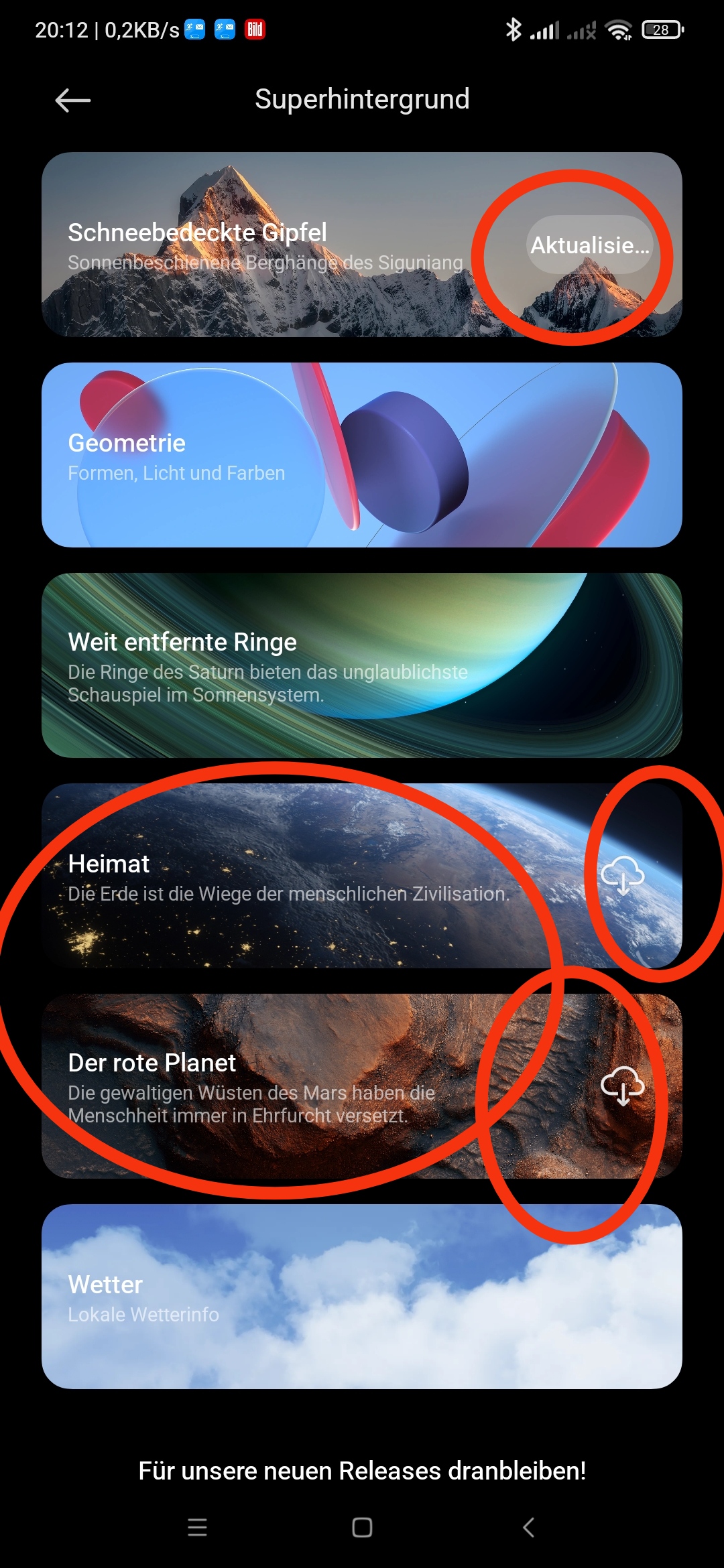Open the Heimat wallpaper card
The image size is (724, 1568).
coord(362,876)
